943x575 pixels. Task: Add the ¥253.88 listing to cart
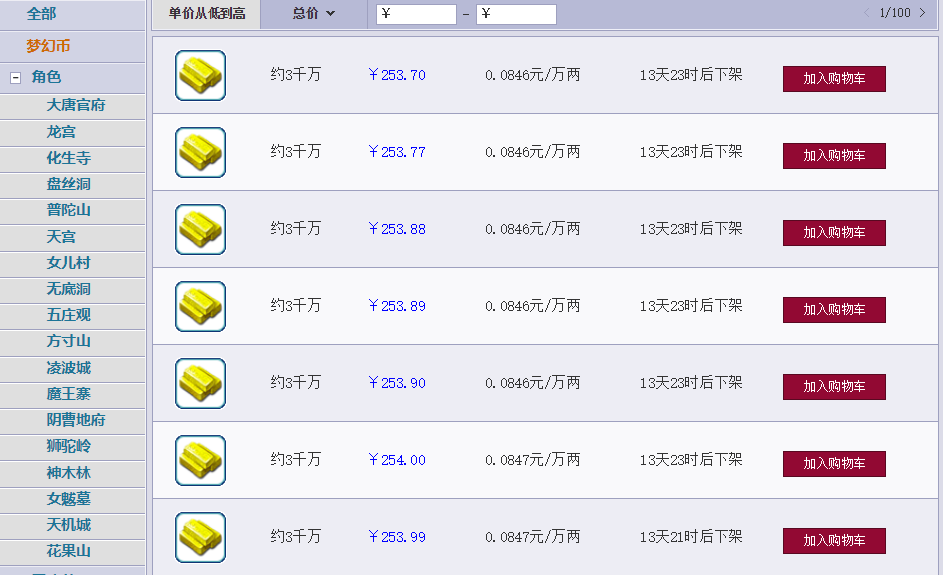pos(834,233)
